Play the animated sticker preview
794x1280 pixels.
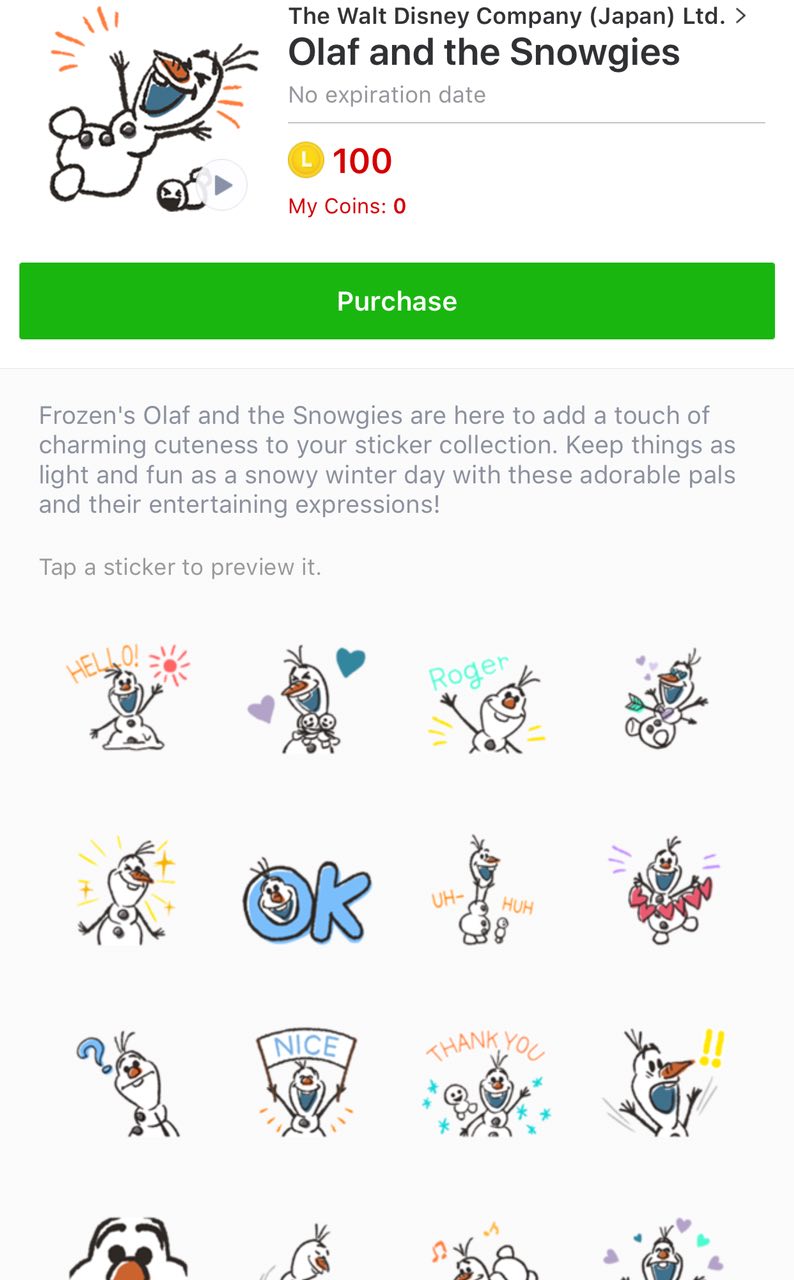pyautogui.click(x=223, y=185)
